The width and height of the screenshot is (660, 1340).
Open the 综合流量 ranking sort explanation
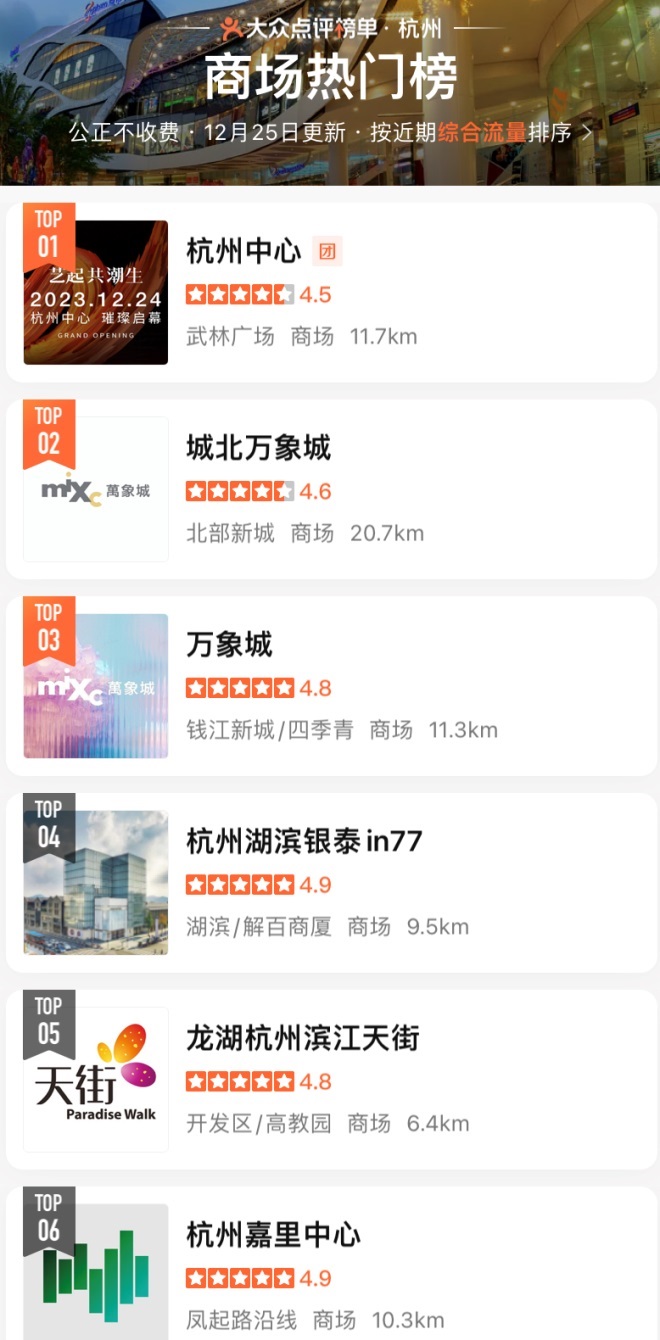(x=482, y=132)
